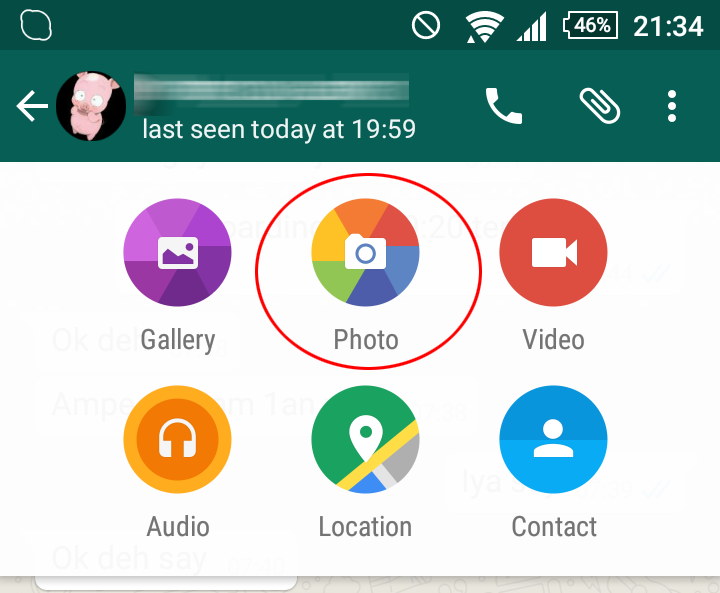Open the three-dot overflow menu
Screen dimensions: 720x593
tap(672, 106)
